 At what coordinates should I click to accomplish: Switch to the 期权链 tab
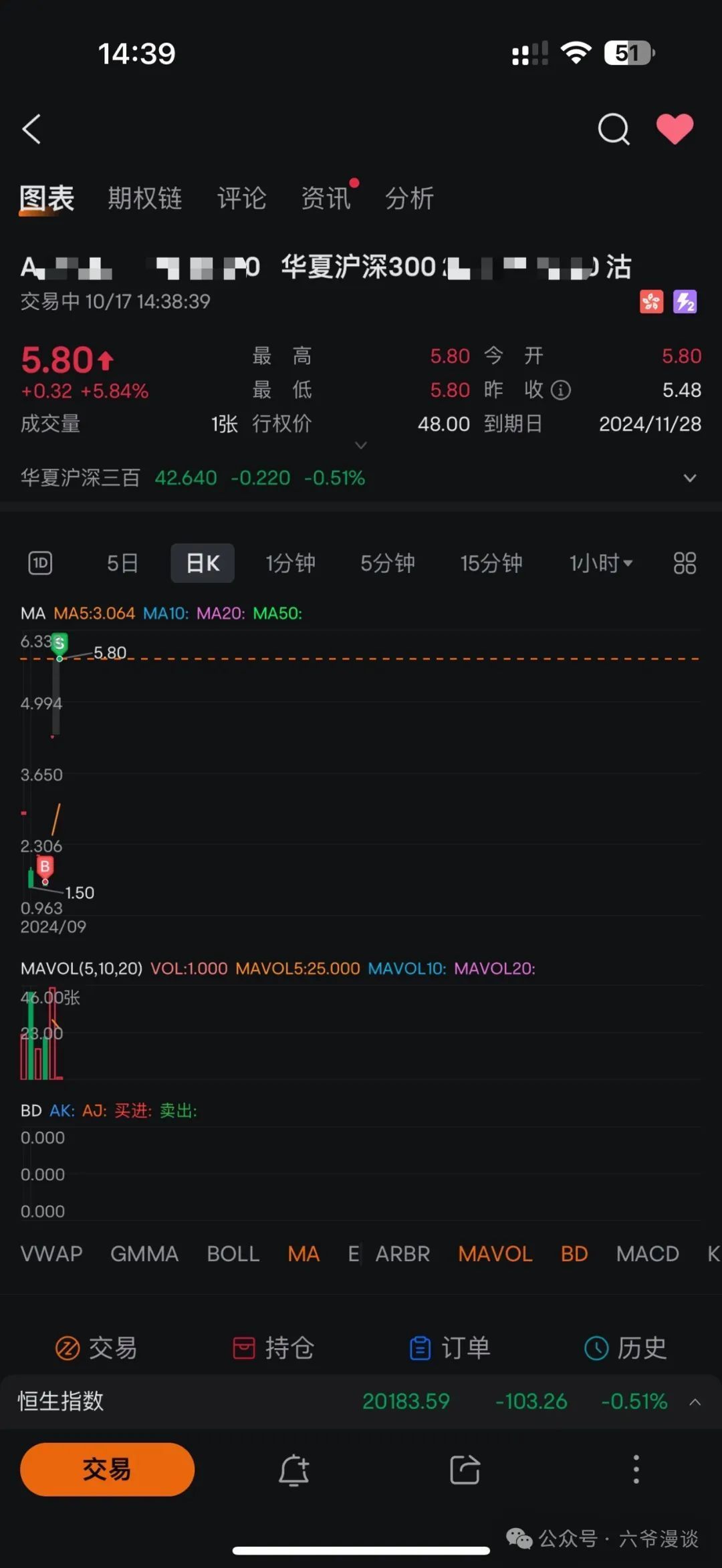(x=144, y=199)
